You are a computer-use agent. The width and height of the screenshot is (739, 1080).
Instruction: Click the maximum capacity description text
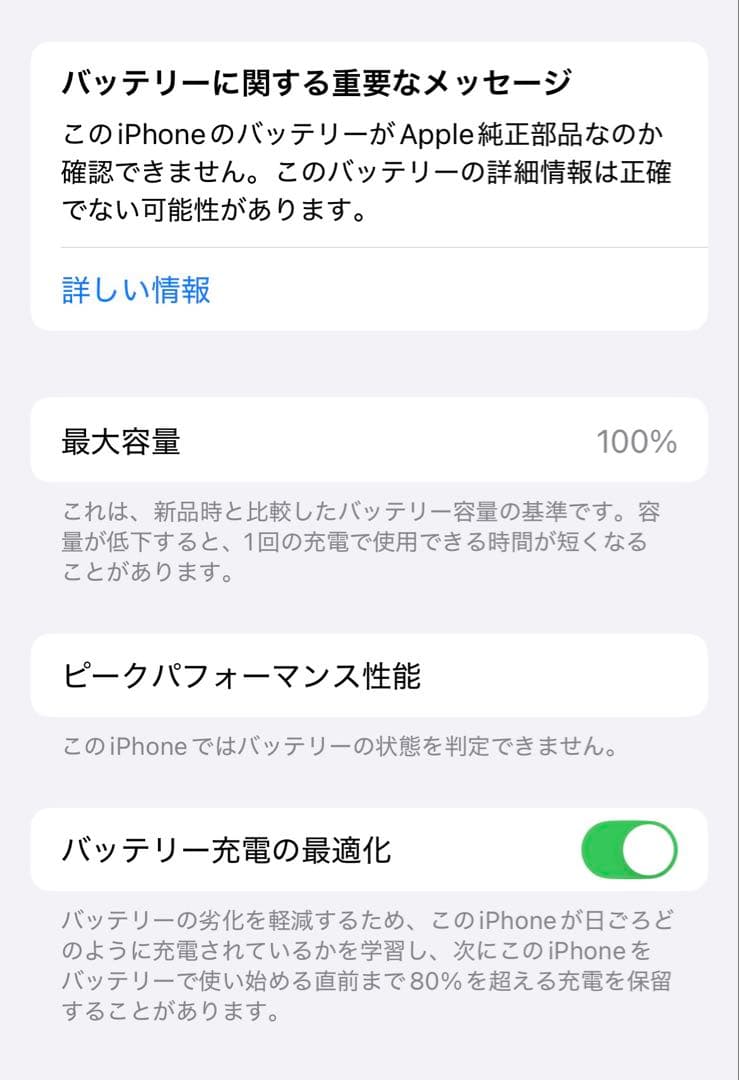[370, 542]
